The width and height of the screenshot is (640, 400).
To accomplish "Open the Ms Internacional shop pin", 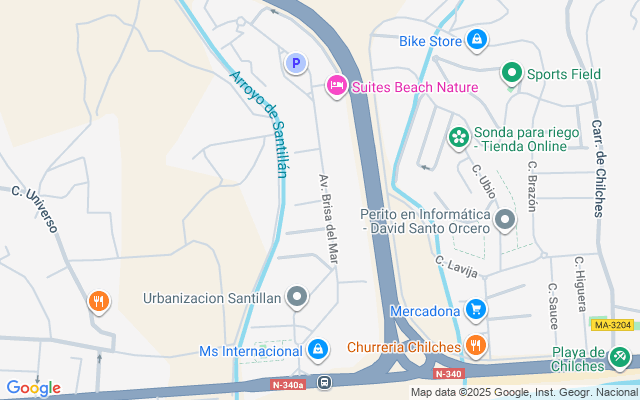I will click(x=317, y=349).
